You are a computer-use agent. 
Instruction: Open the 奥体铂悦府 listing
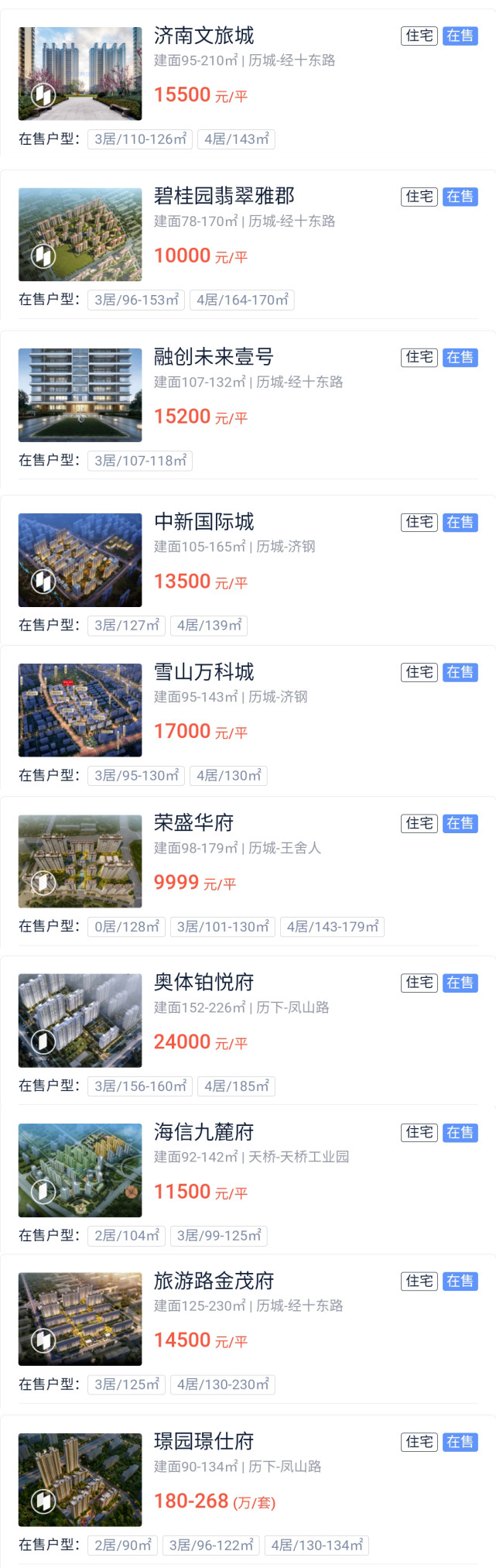pyautogui.click(x=204, y=983)
